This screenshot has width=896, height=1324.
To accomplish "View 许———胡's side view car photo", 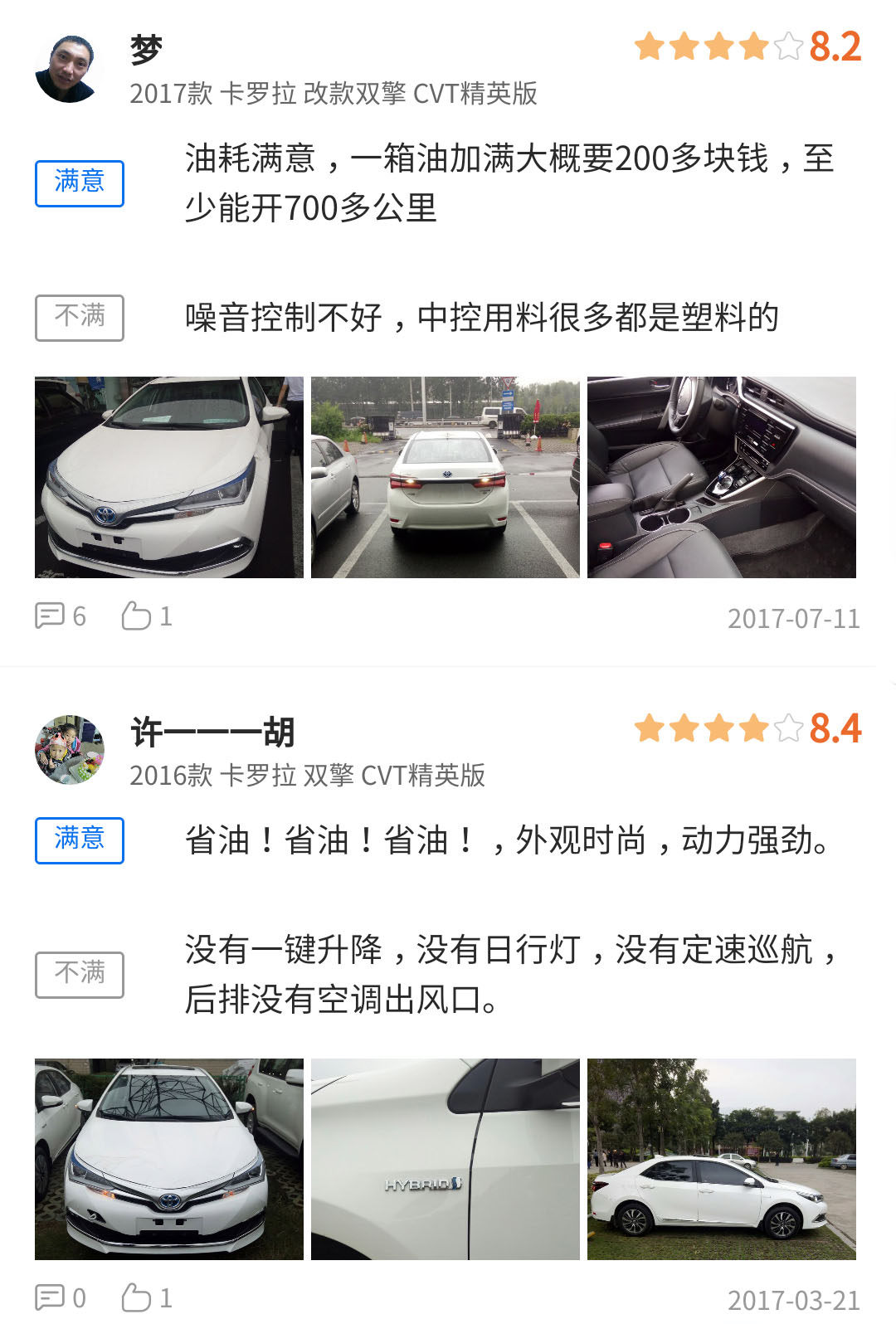I will tap(722, 1159).
